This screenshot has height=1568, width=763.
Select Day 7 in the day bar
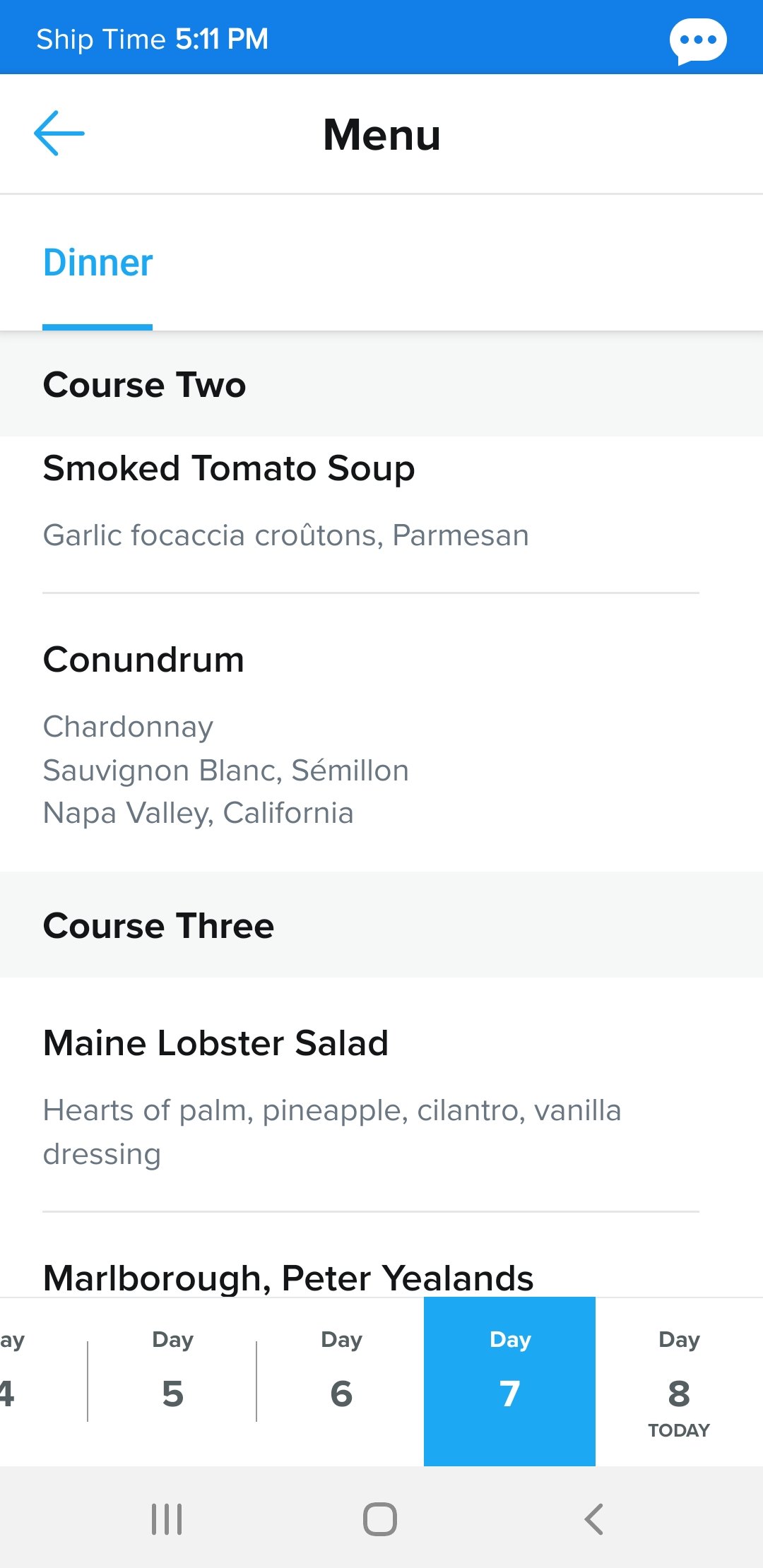click(x=509, y=1381)
